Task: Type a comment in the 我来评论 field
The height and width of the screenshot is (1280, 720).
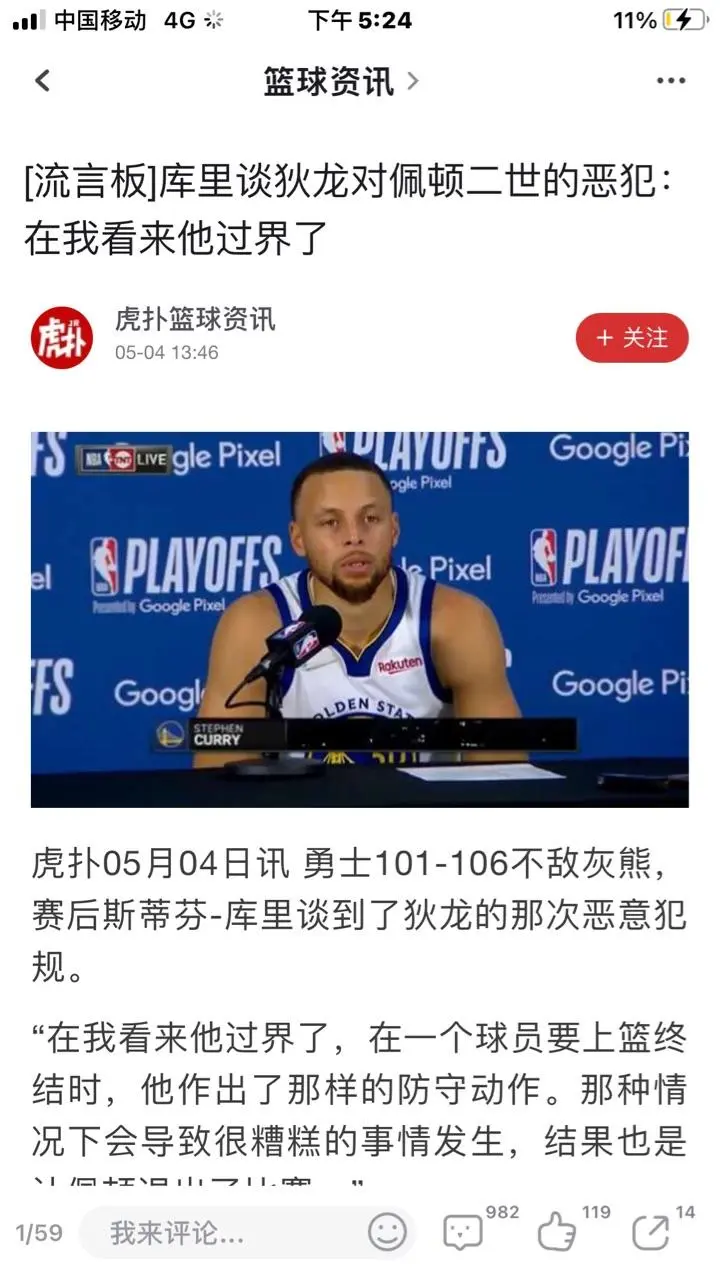Action: click(x=225, y=1232)
